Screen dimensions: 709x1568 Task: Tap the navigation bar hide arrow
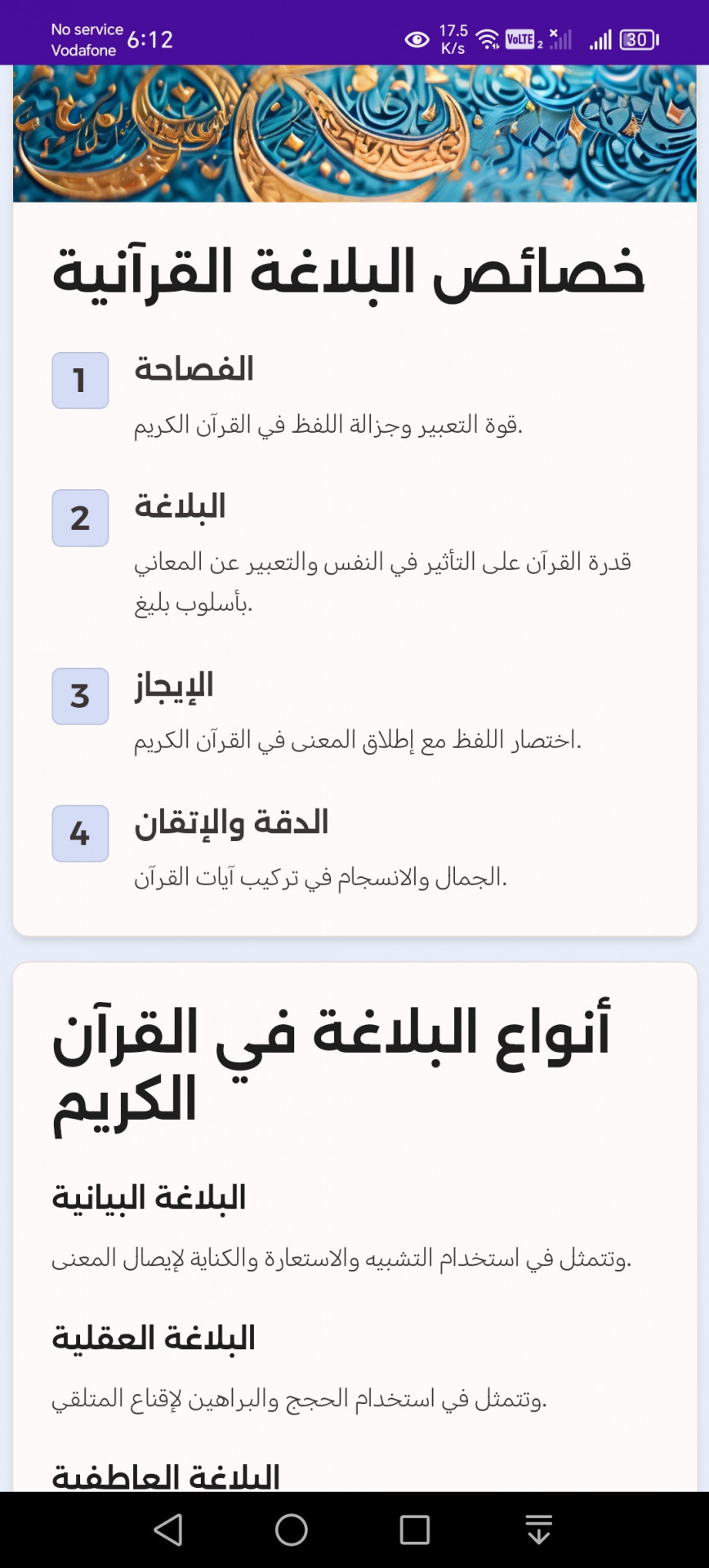[538, 1530]
